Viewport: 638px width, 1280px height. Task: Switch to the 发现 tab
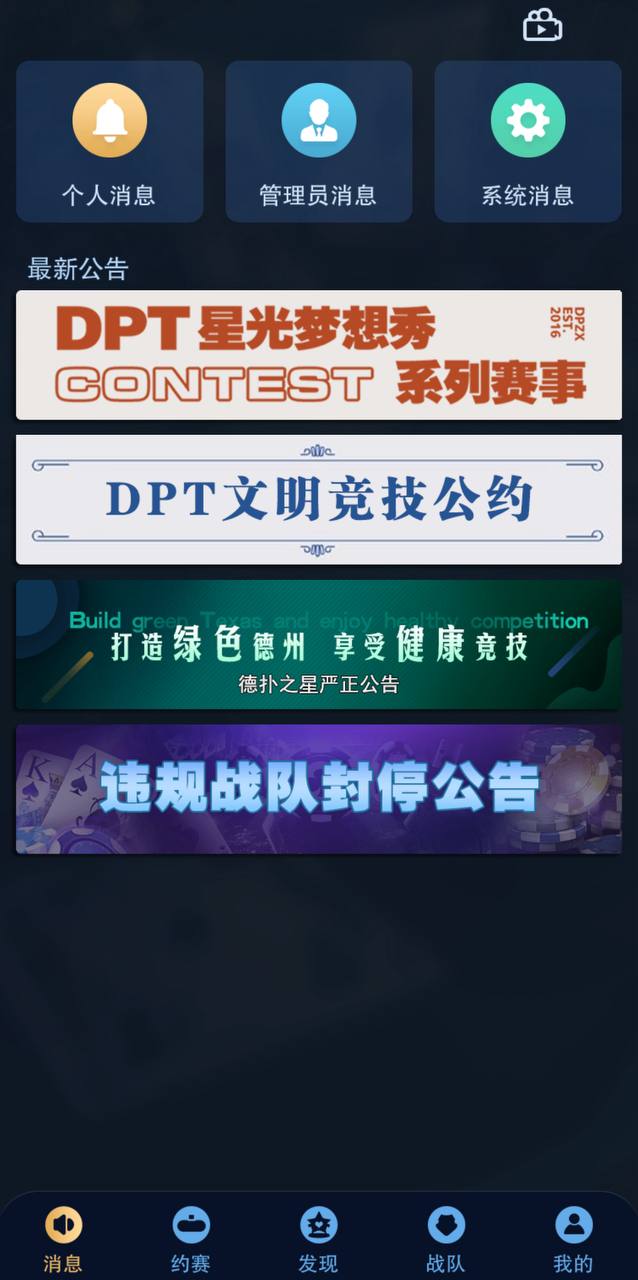coord(318,1238)
